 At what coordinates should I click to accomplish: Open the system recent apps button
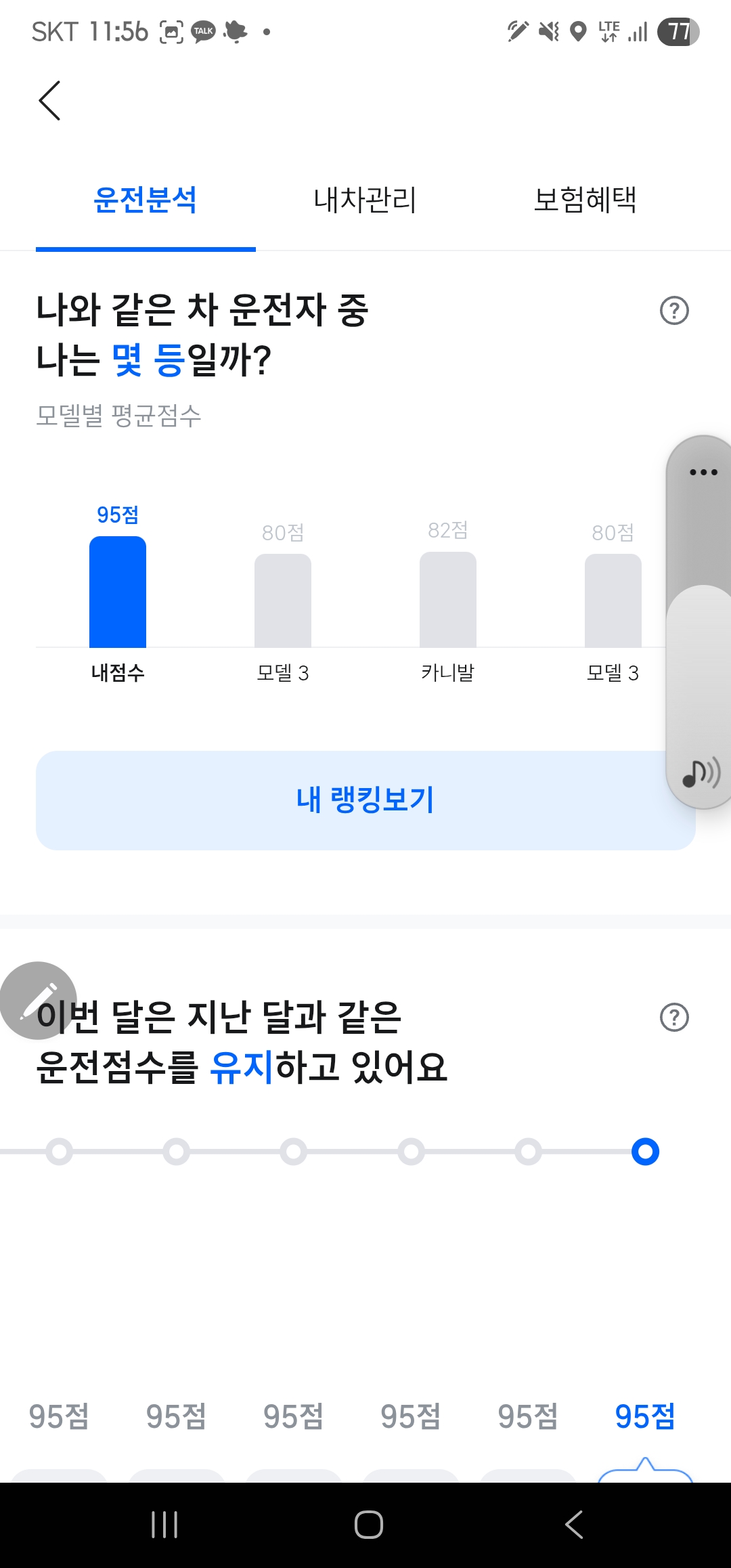click(x=164, y=1525)
